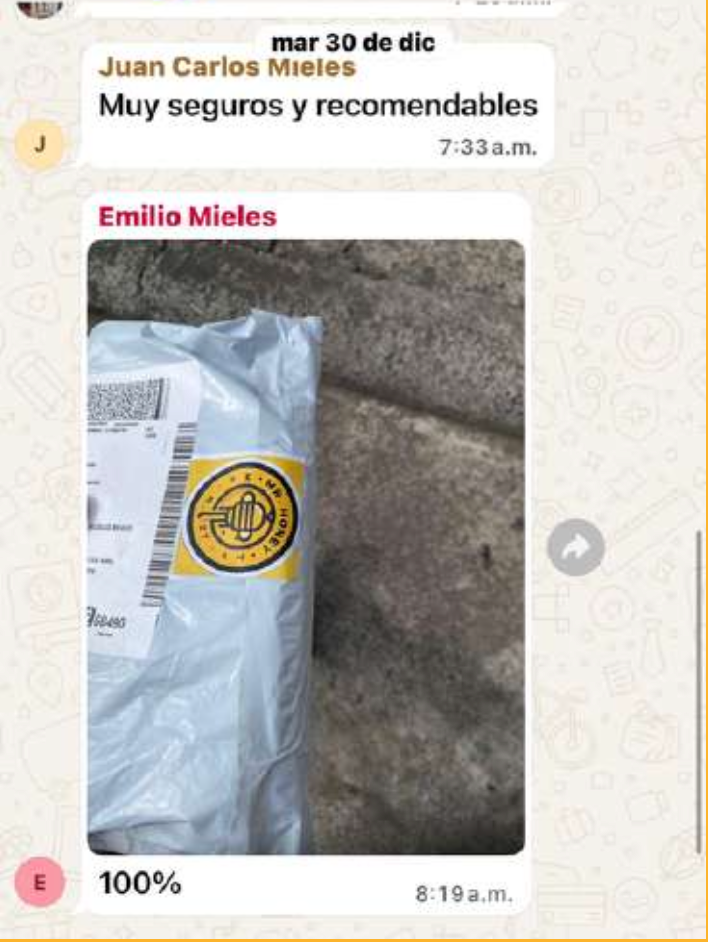Image resolution: width=708 pixels, height=942 pixels.
Task: Open the package photo sent by Emilio
Action: (306, 547)
